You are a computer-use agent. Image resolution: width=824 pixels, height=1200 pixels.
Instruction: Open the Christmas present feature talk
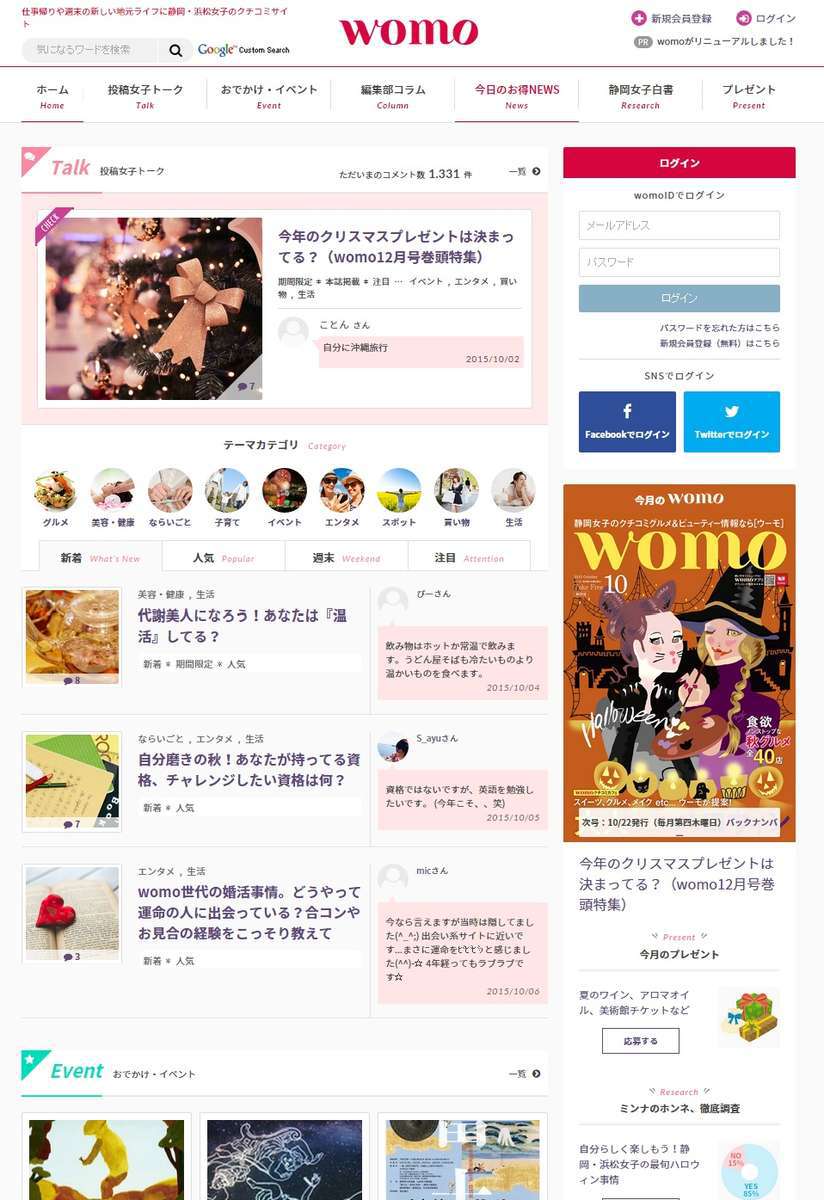(396, 246)
